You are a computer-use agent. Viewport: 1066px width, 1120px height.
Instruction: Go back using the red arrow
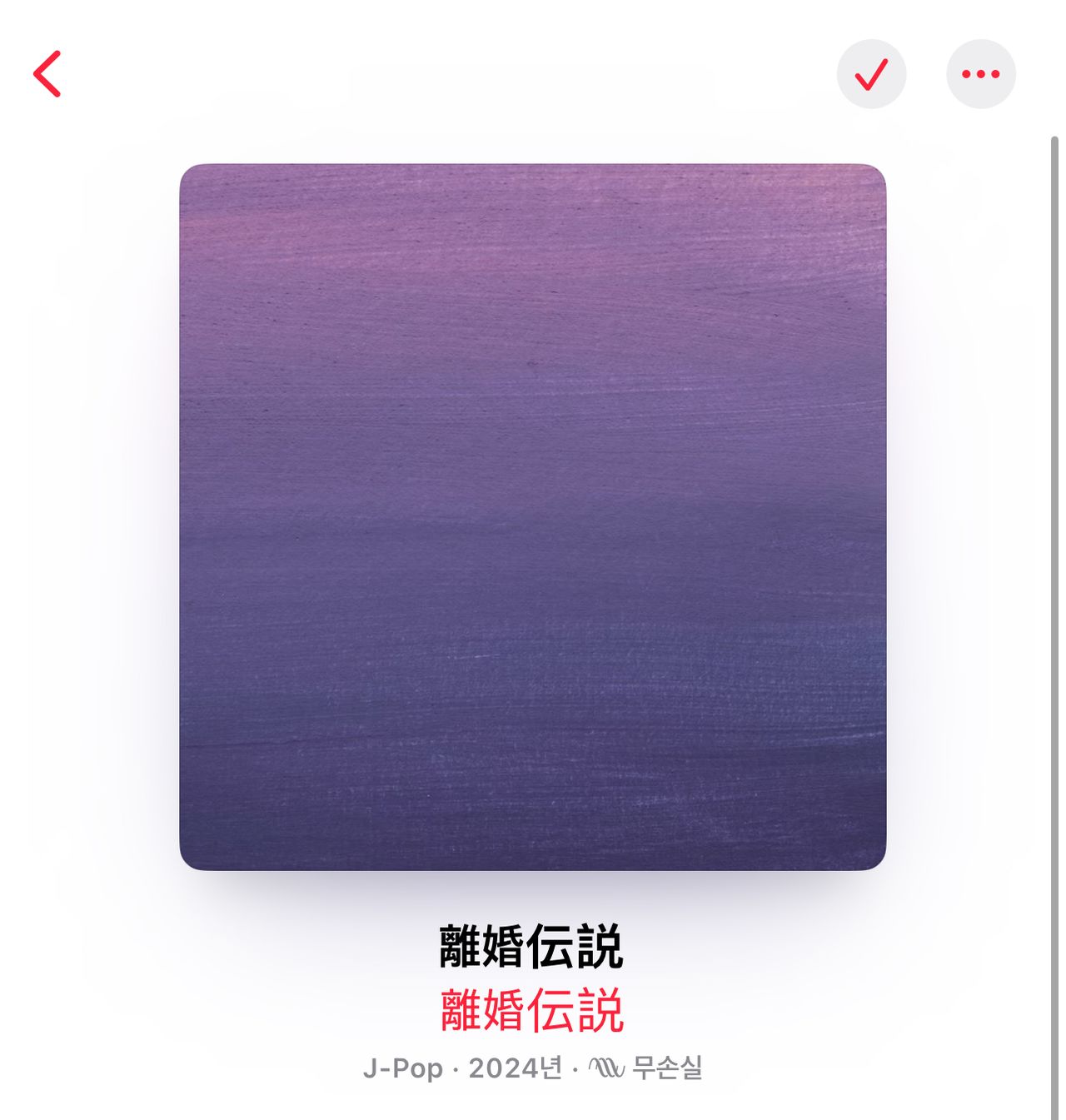(x=47, y=74)
